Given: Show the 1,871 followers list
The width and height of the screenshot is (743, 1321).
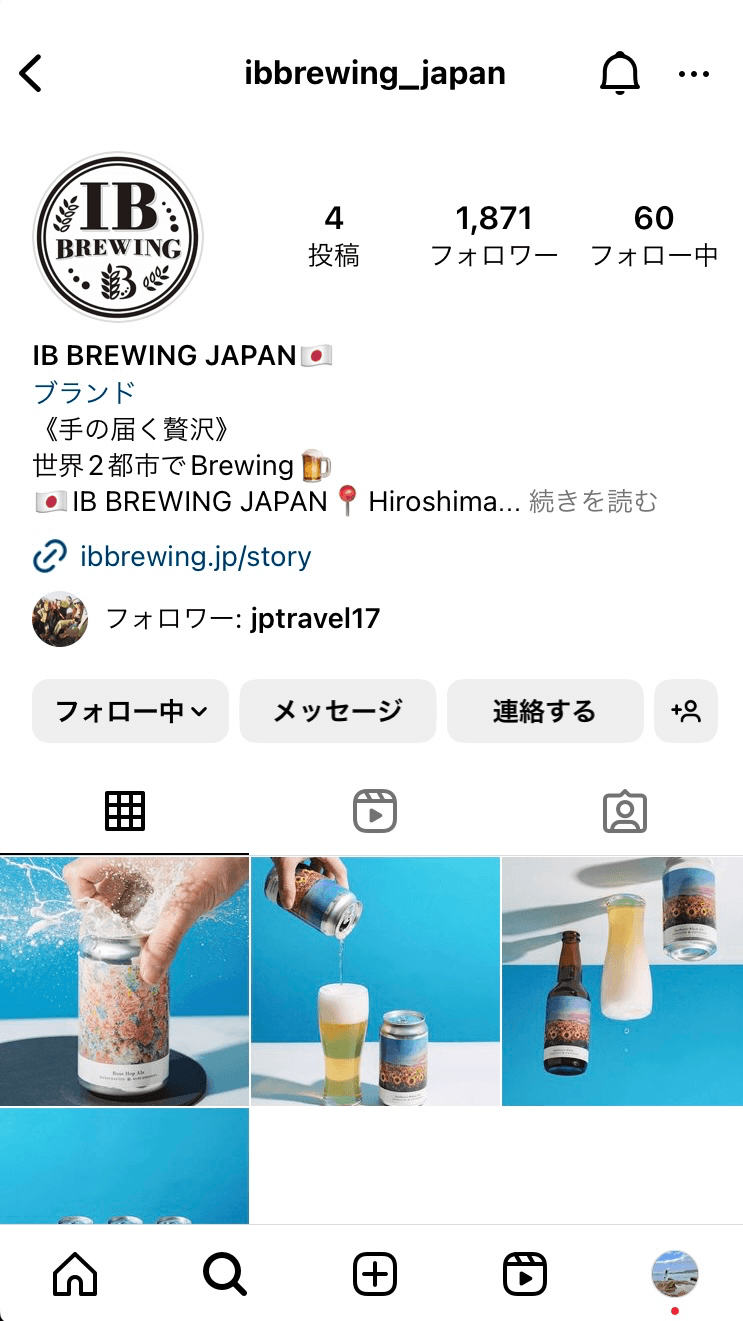Looking at the screenshot, I should tap(494, 236).
